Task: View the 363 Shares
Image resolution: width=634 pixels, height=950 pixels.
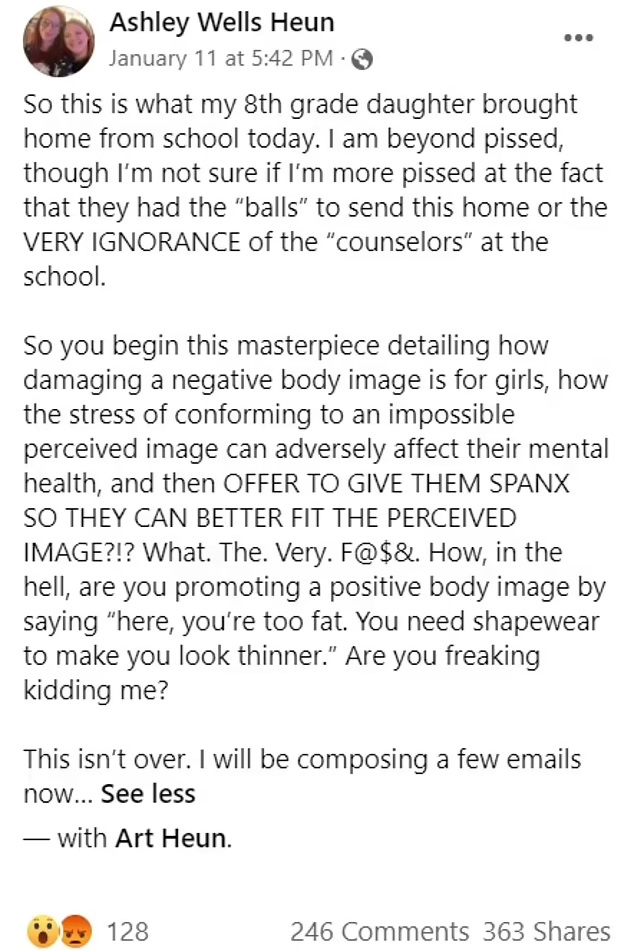Action: coord(546,932)
